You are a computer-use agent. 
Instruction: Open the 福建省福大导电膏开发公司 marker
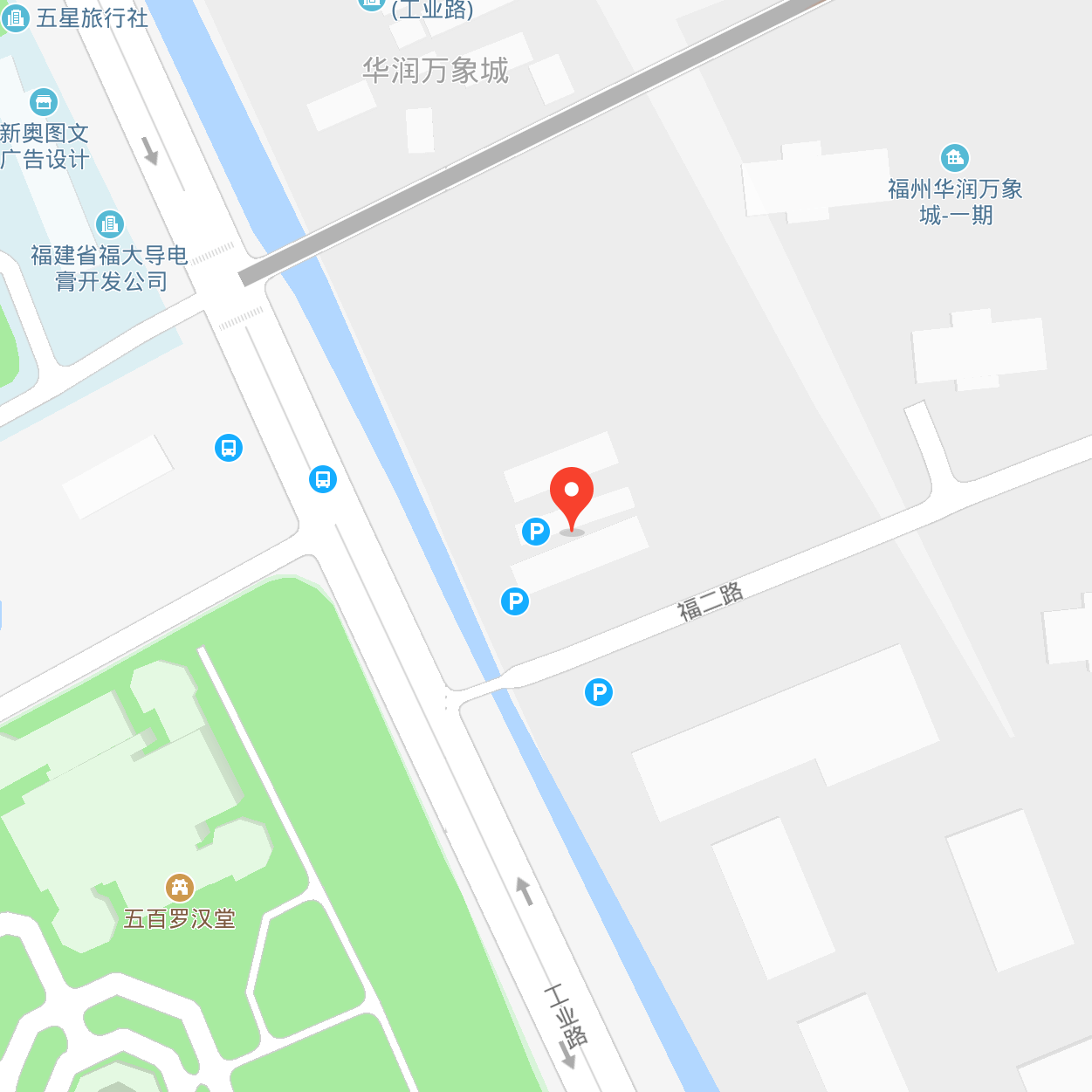point(109,224)
